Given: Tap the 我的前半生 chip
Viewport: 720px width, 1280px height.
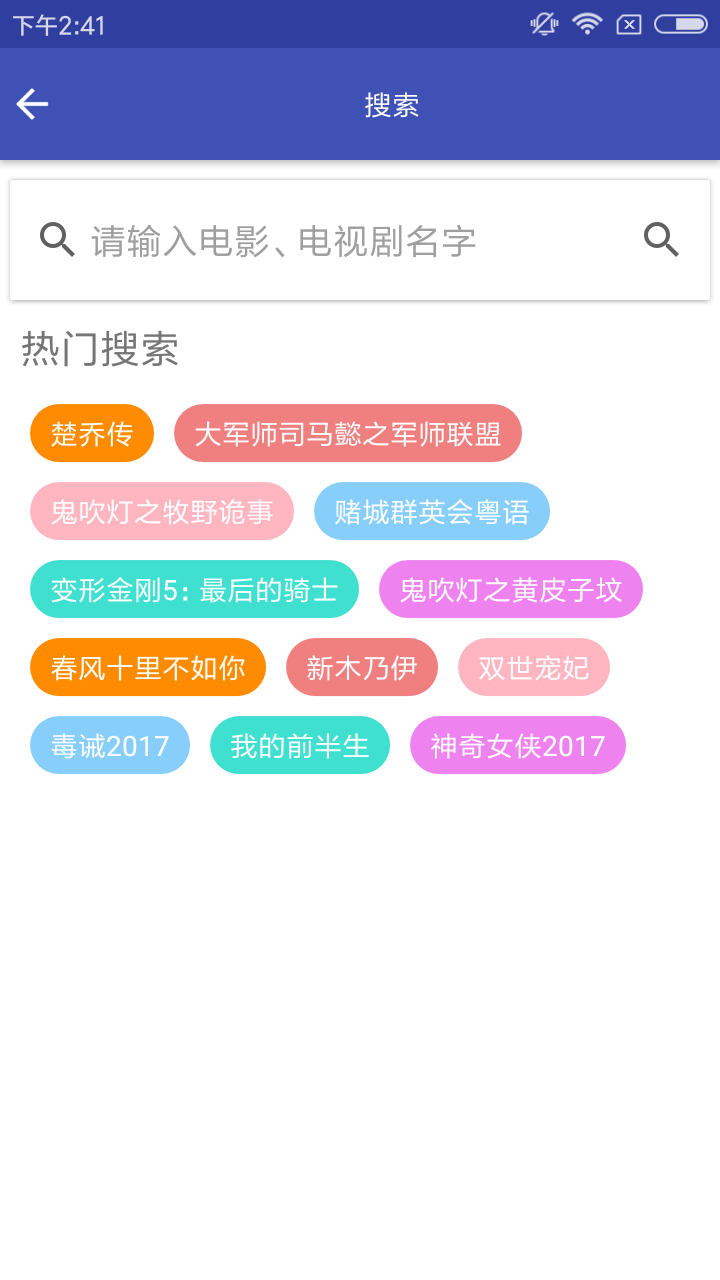Looking at the screenshot, I should [299, 745].
